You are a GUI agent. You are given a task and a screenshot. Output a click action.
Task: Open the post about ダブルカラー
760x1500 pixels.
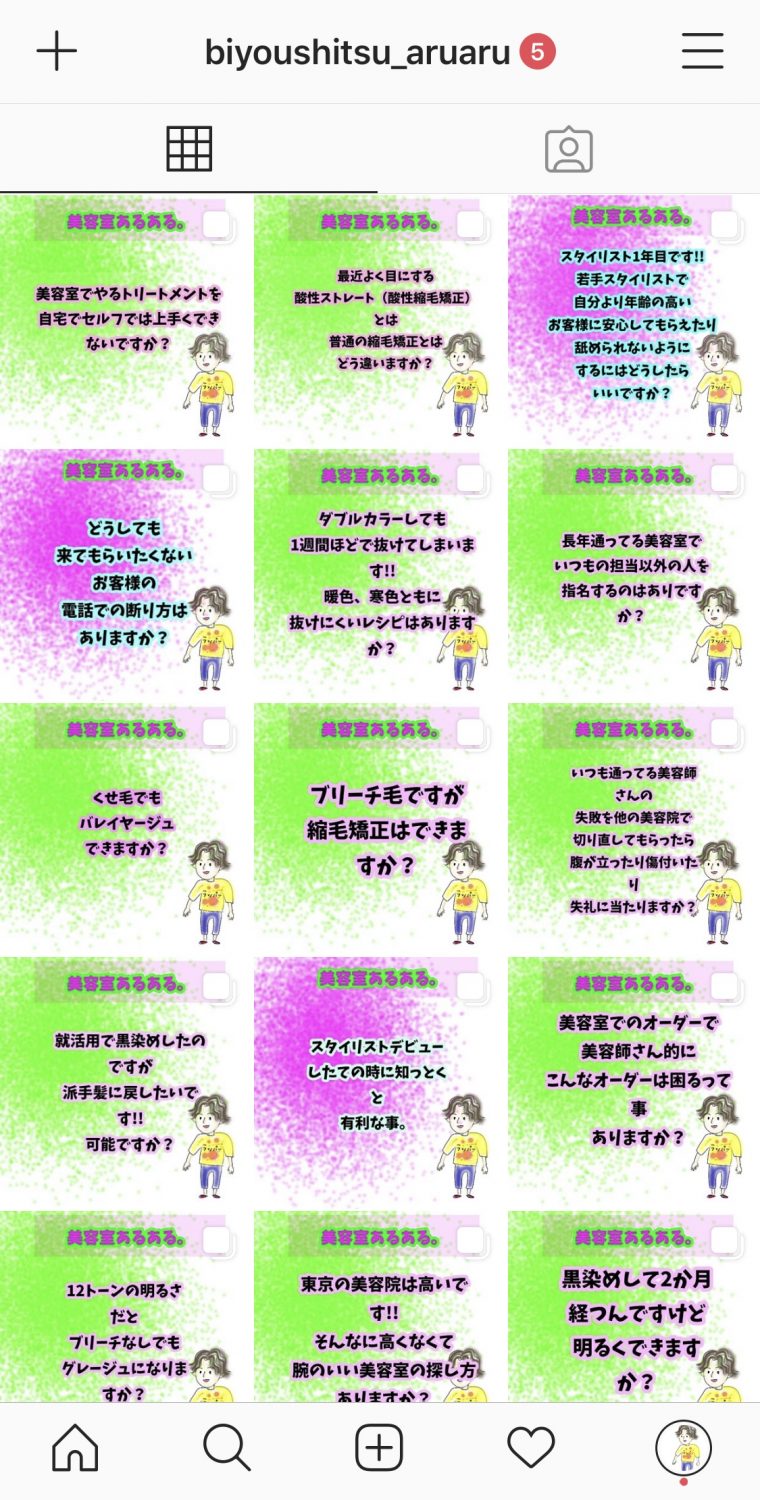379,573
